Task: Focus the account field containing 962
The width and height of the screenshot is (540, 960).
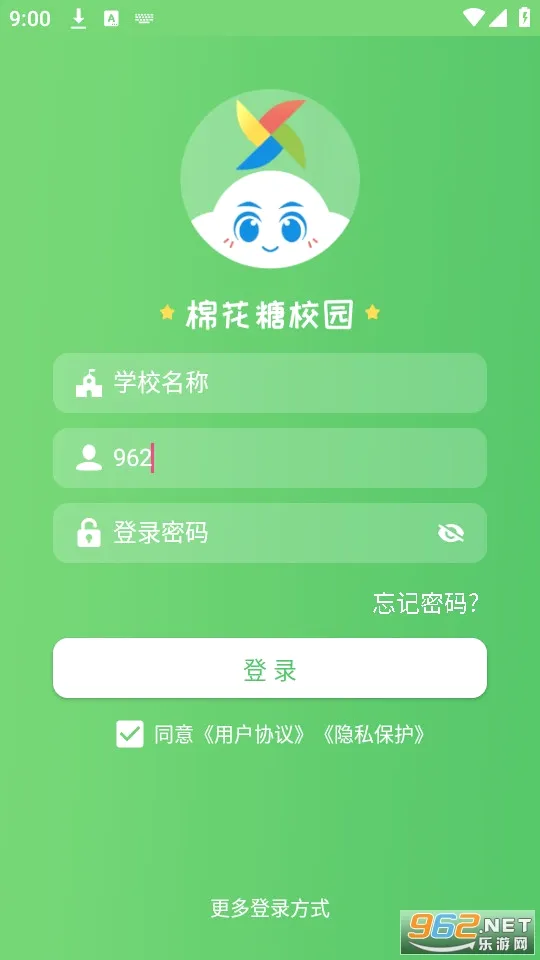Action: [x=270, y=458]
